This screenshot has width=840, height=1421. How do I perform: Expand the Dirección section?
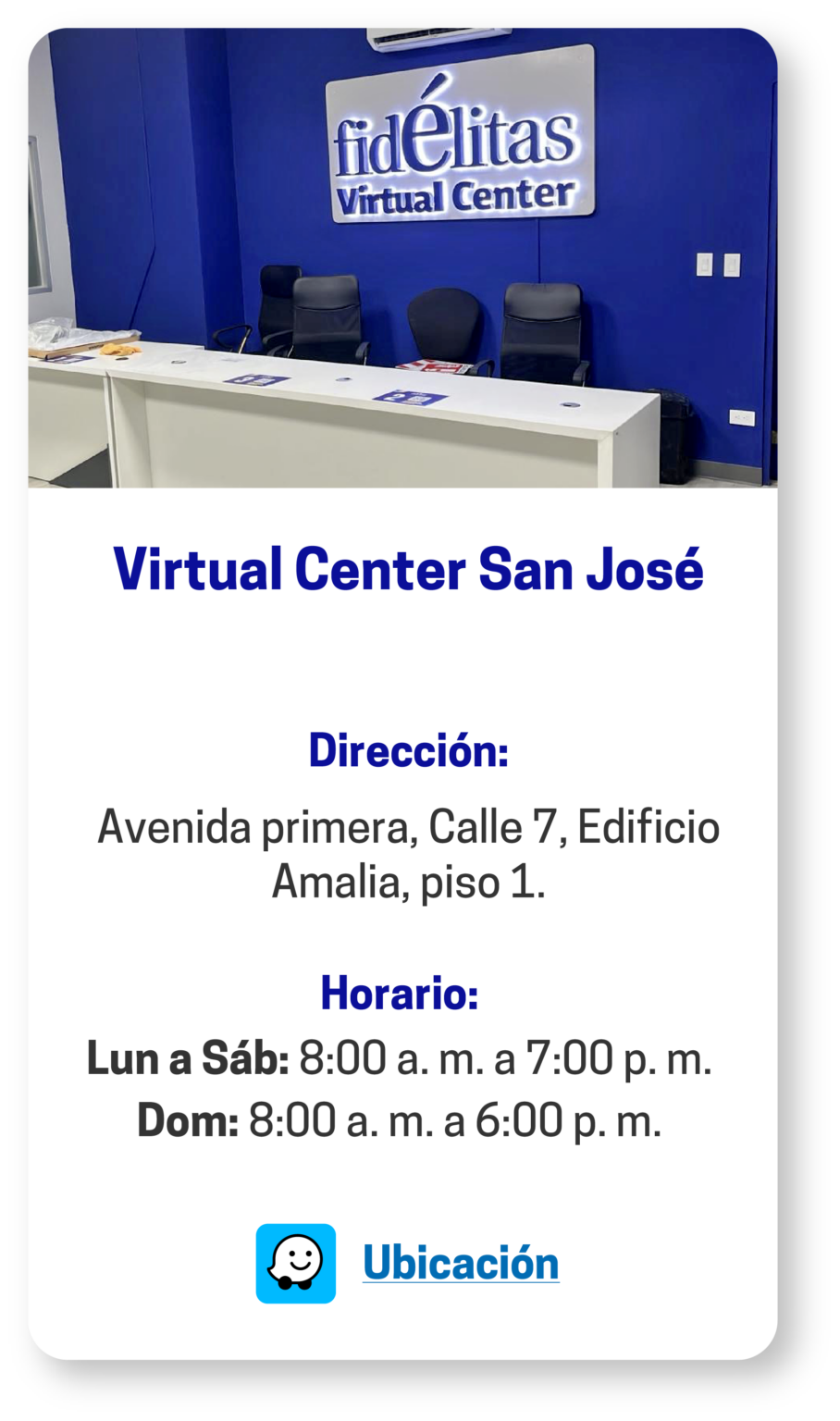coord(407,752)
